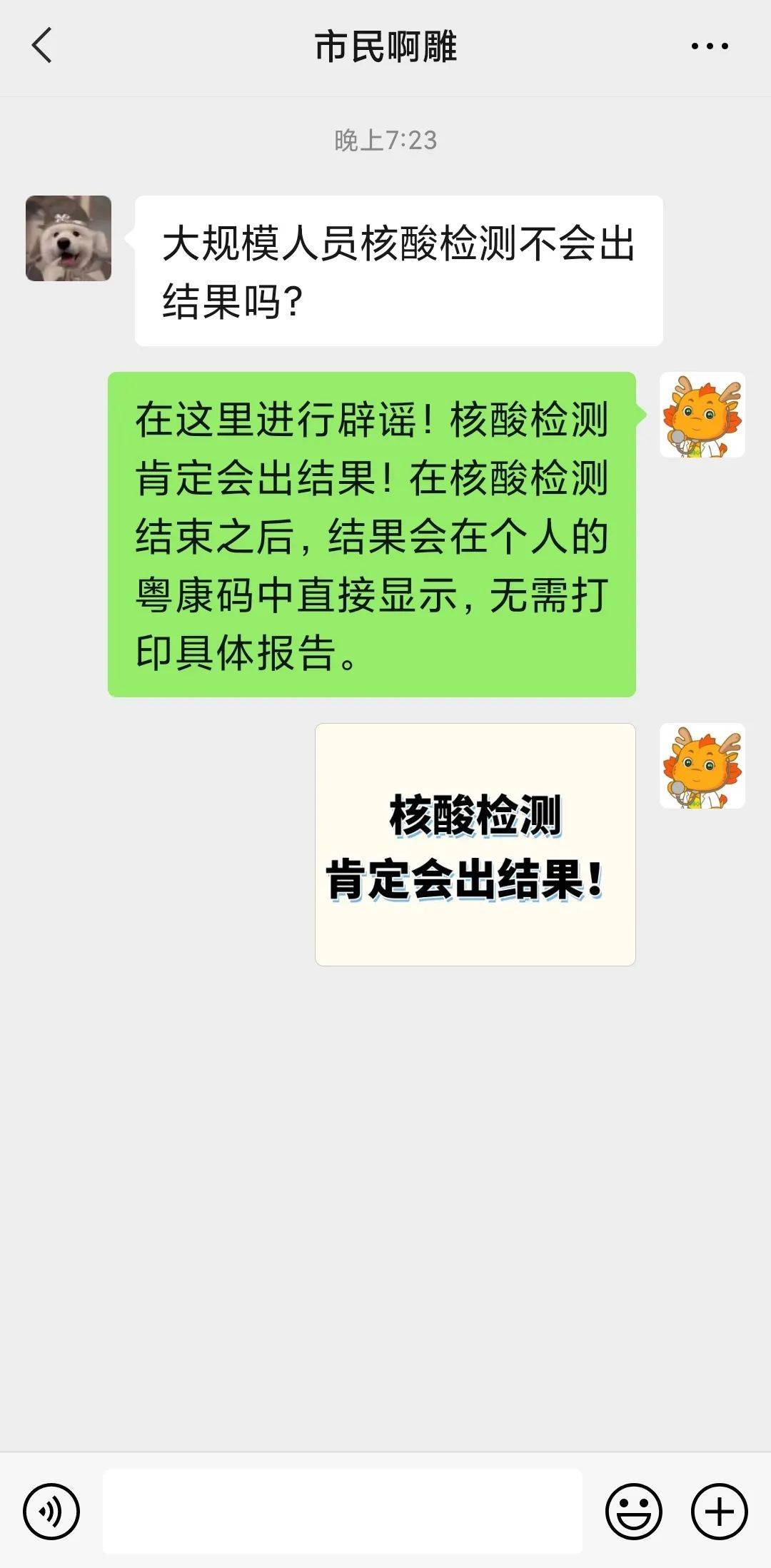Go back from the 市民啊雕 chat
771x1568 pixels.
[42, 46]
